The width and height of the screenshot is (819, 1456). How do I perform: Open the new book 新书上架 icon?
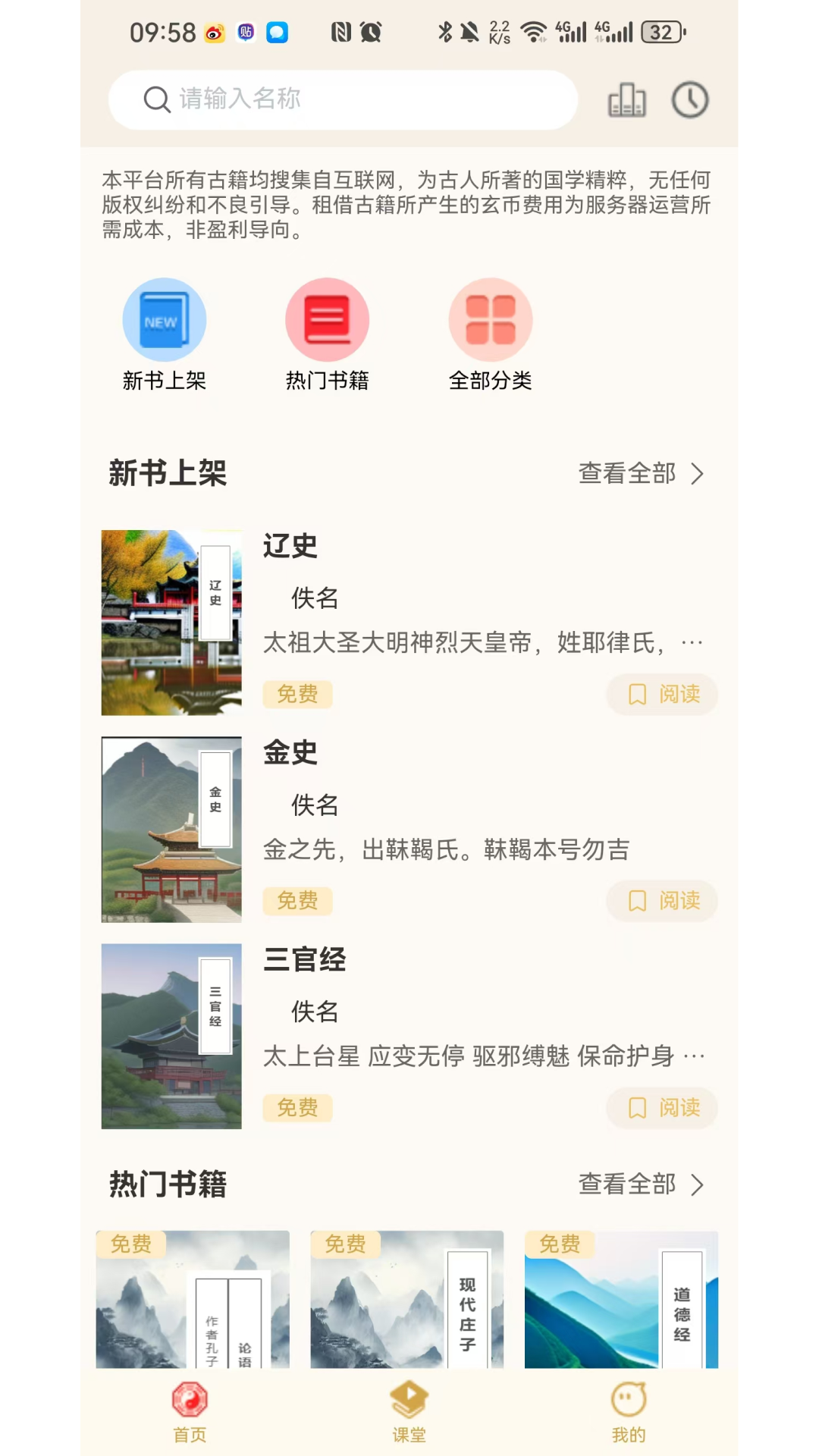pyautogui.click(x=164, y=318)
